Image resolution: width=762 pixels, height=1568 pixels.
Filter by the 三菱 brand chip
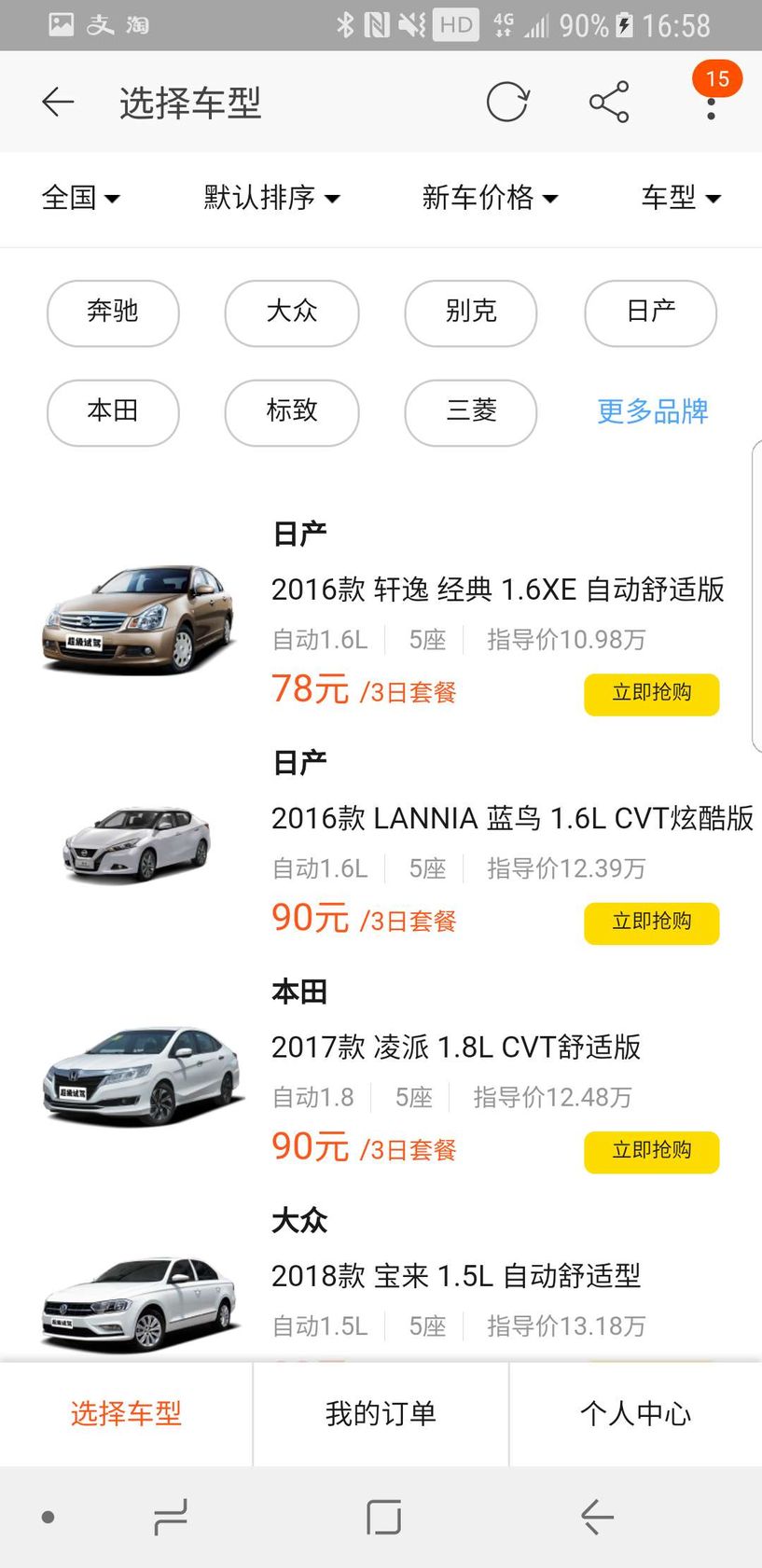tap(471, 411)
